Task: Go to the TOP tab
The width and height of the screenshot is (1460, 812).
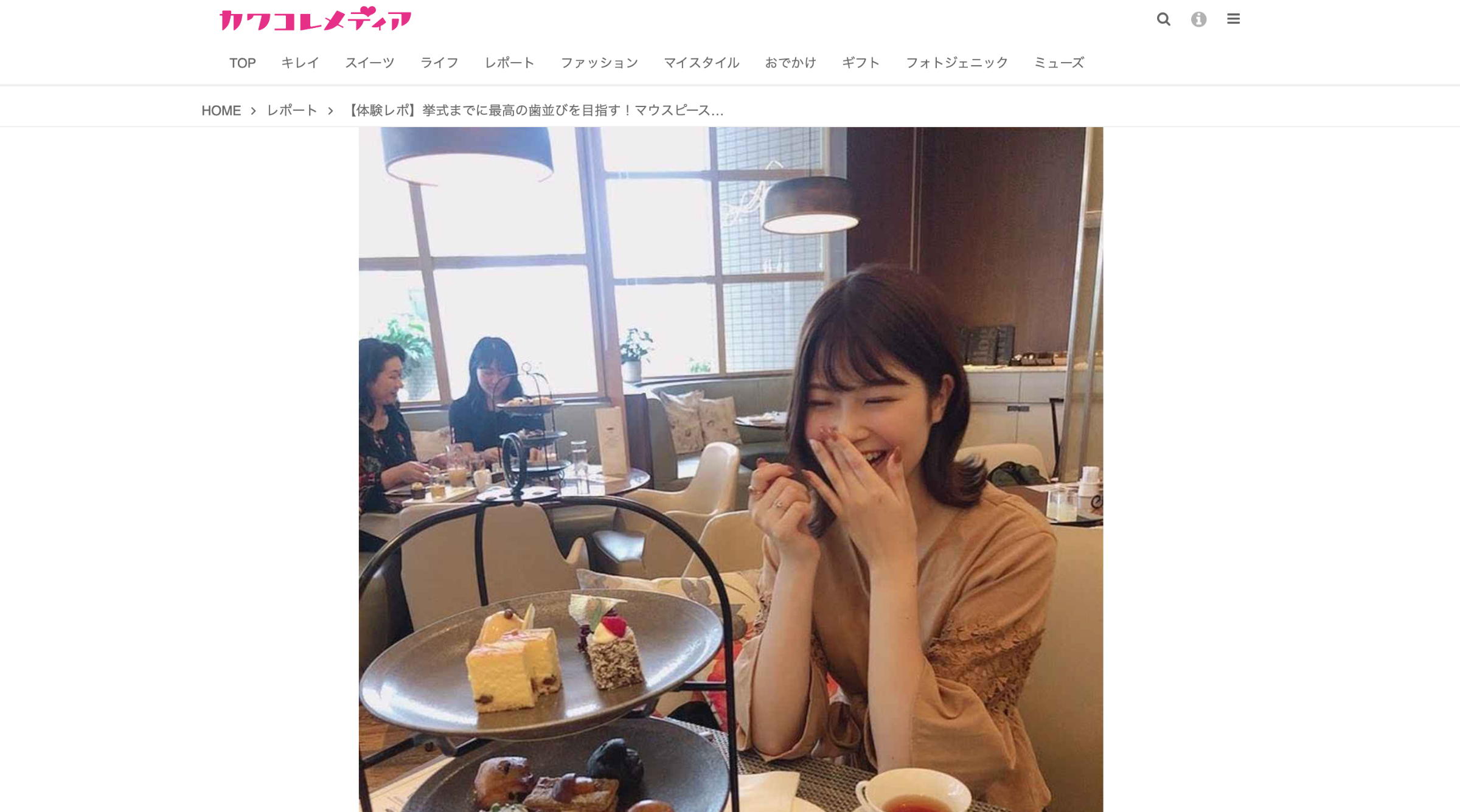Action: click(242, 63)
